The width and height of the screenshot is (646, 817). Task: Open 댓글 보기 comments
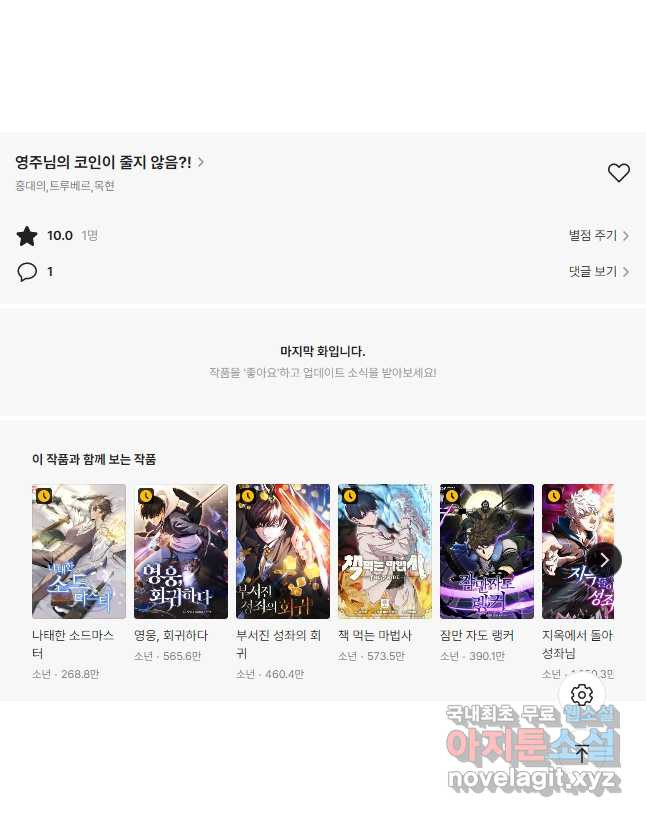coord(598,271)
